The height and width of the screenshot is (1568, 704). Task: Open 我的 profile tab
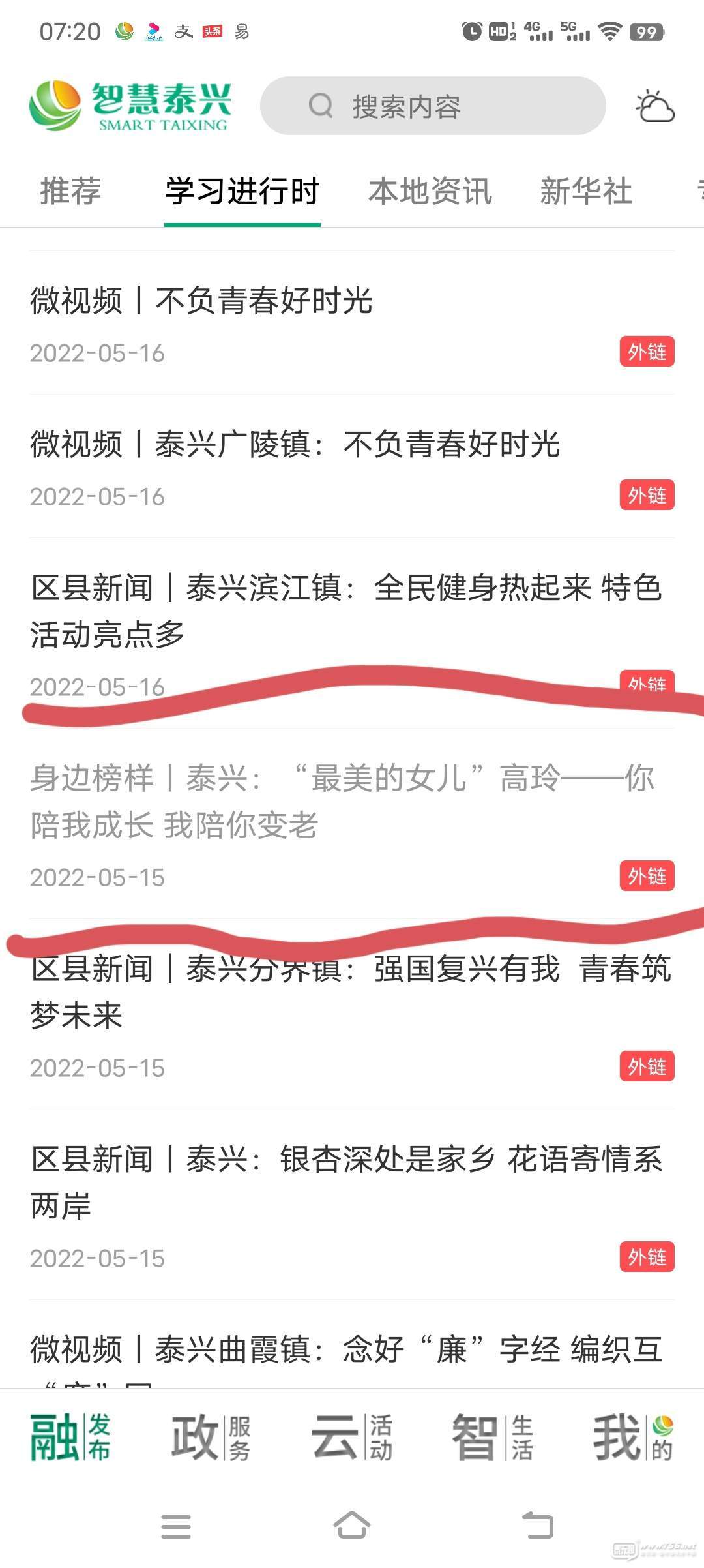pos(634,1437)
